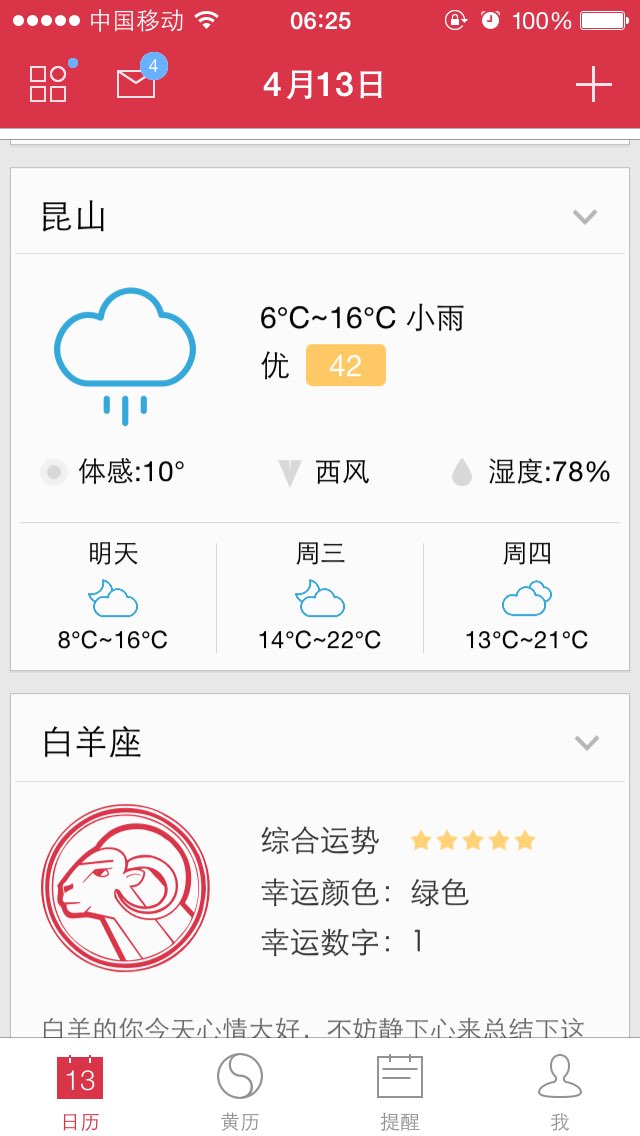The image size is (640, 1136).
Task: Tap the plus icon to add event
Action: (593, 85)
